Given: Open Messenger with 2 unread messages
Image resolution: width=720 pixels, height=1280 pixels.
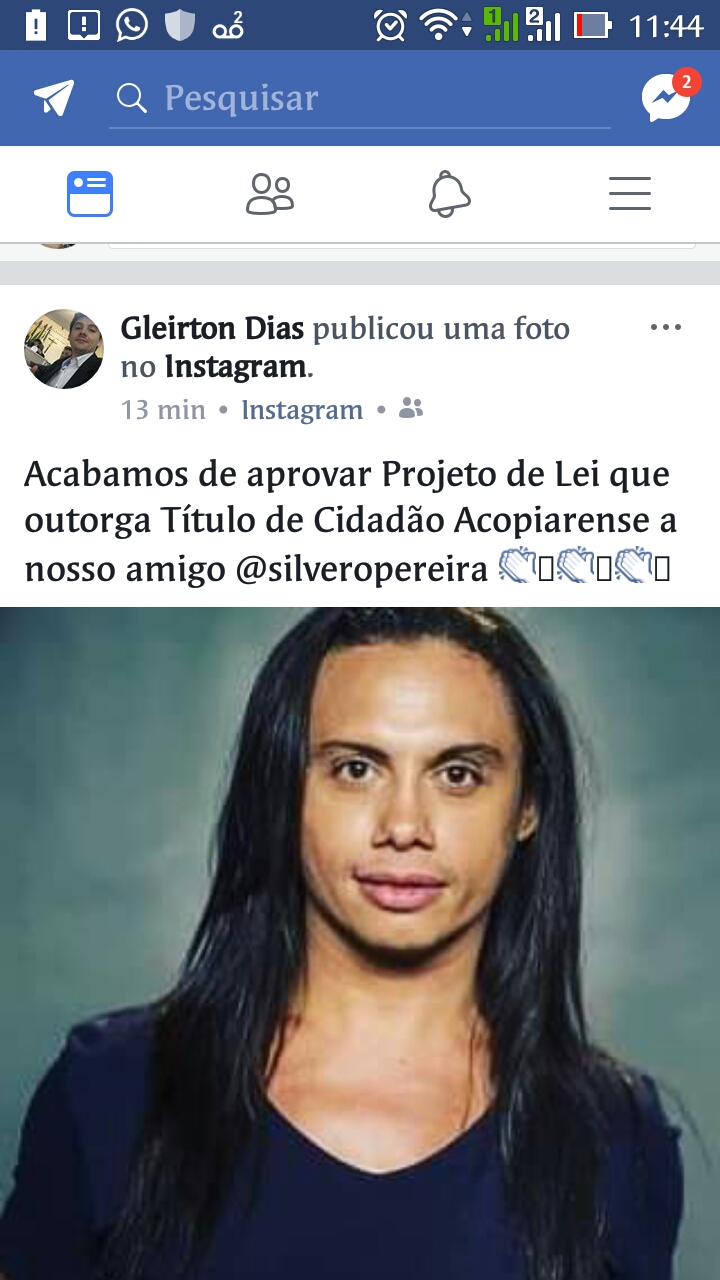Looking at the screenshot, I should click(666, 98).
